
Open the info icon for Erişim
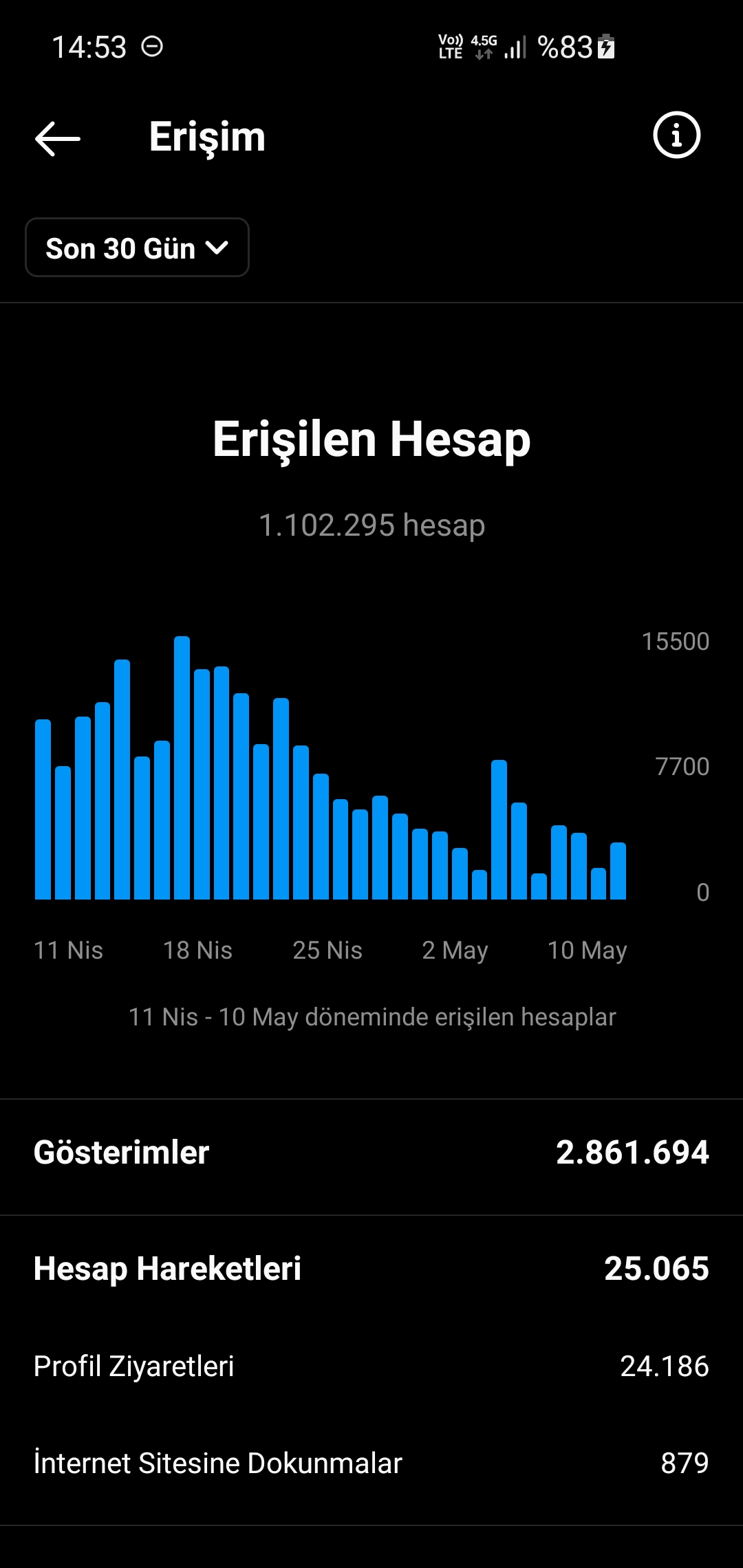(x=676, y=135)
